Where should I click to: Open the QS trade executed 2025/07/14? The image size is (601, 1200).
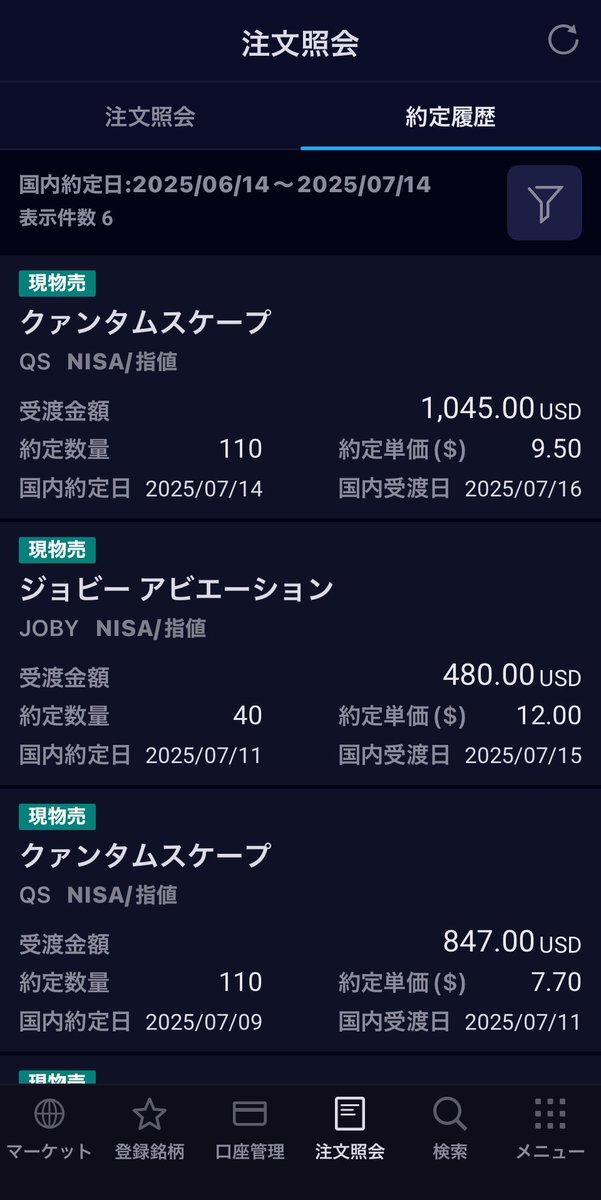pyautogui.click(x=300, y=387)
